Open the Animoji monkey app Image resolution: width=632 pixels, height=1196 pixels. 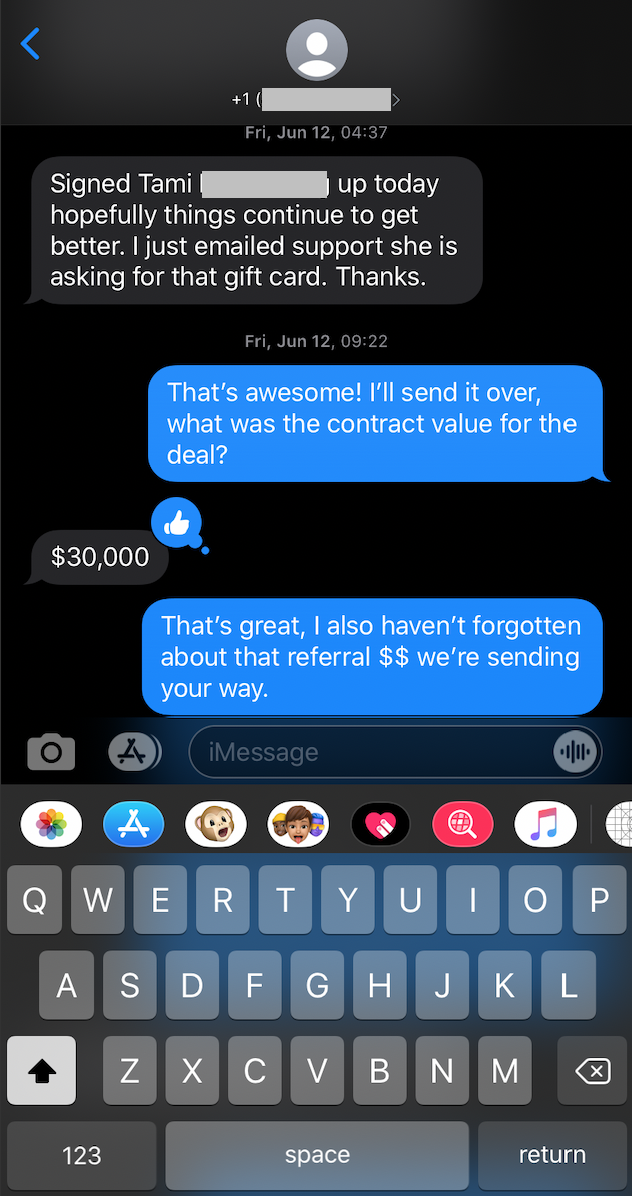tap(215, 825)
